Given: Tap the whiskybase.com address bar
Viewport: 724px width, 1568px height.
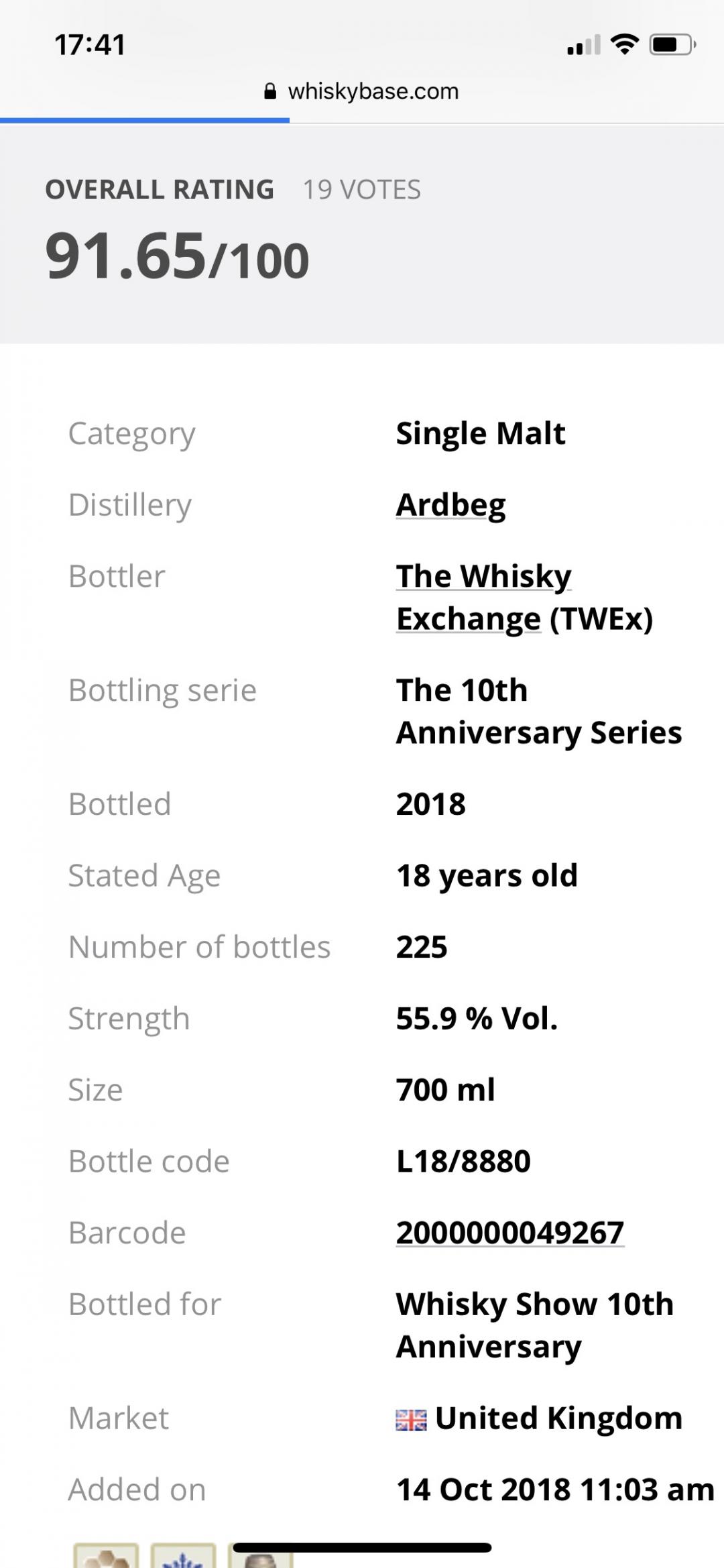Looking at the screenshot, I should [362, 91].
